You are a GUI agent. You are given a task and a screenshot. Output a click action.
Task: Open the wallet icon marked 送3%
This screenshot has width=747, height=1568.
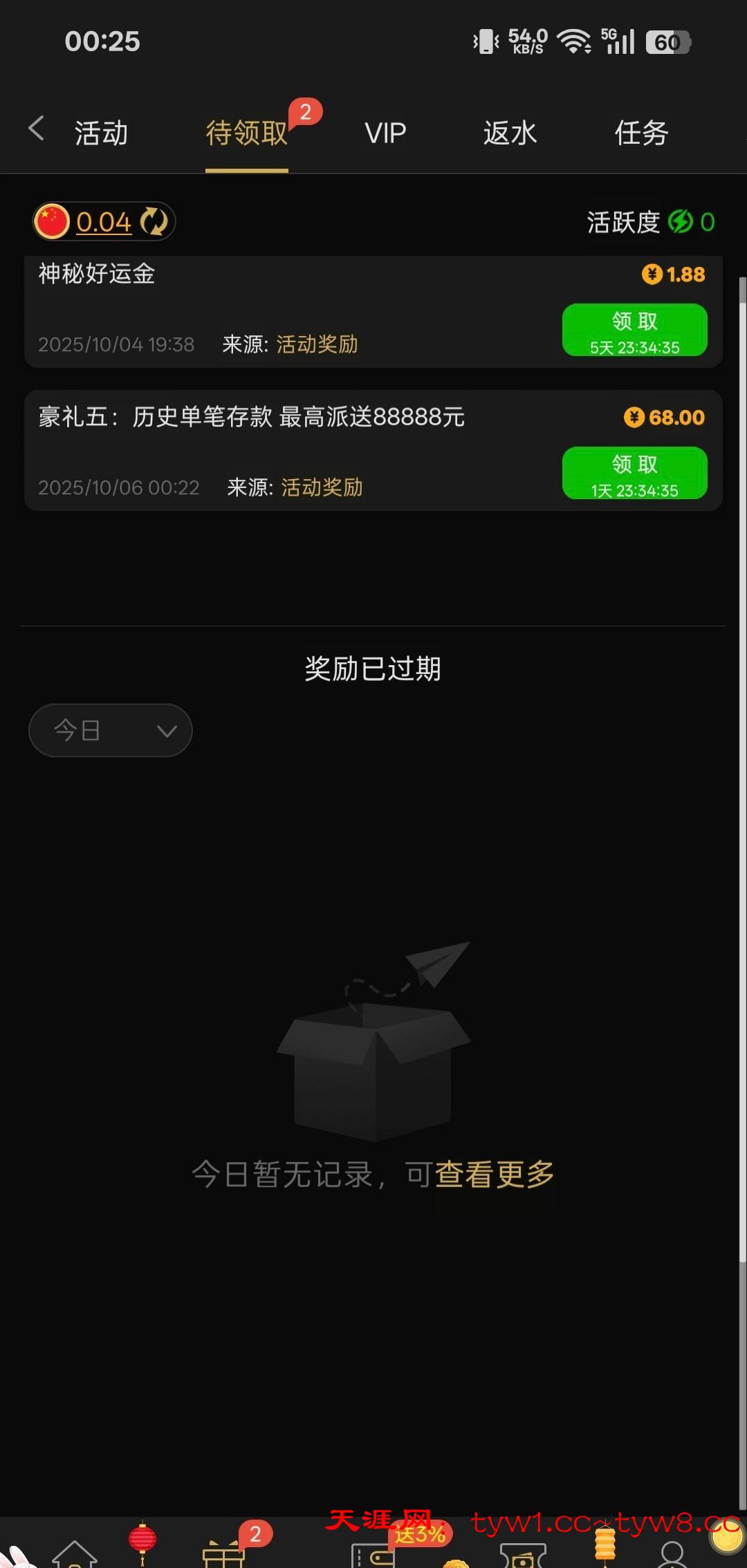click(373, 1554)
